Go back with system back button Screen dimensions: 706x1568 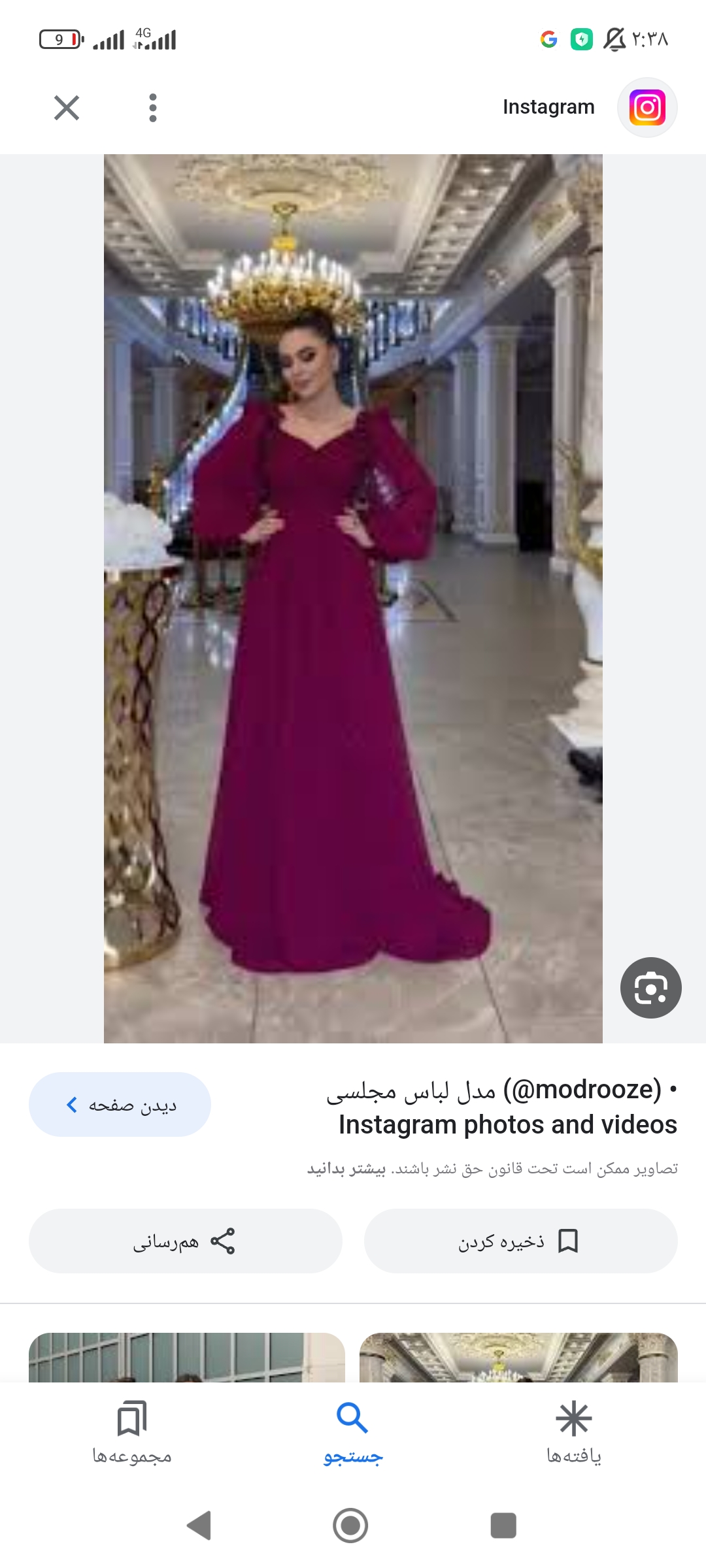199,1526
